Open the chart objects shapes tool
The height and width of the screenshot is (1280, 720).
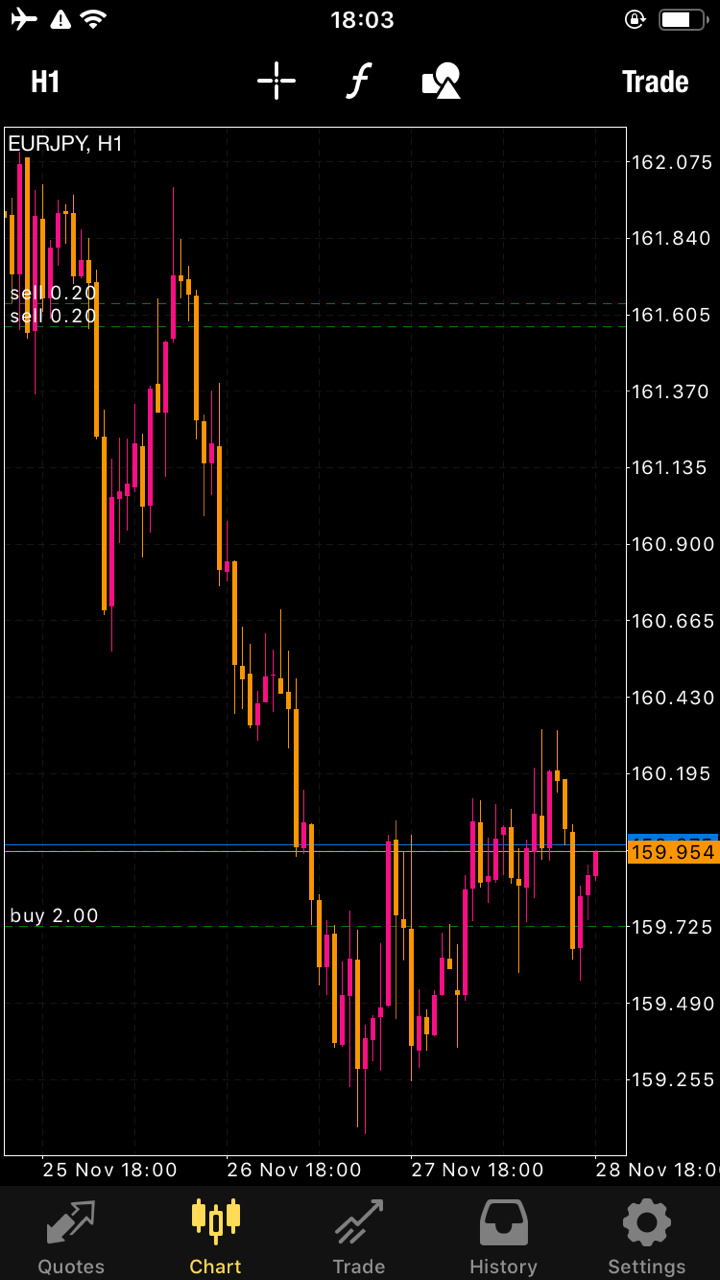(x=441, y=81)
